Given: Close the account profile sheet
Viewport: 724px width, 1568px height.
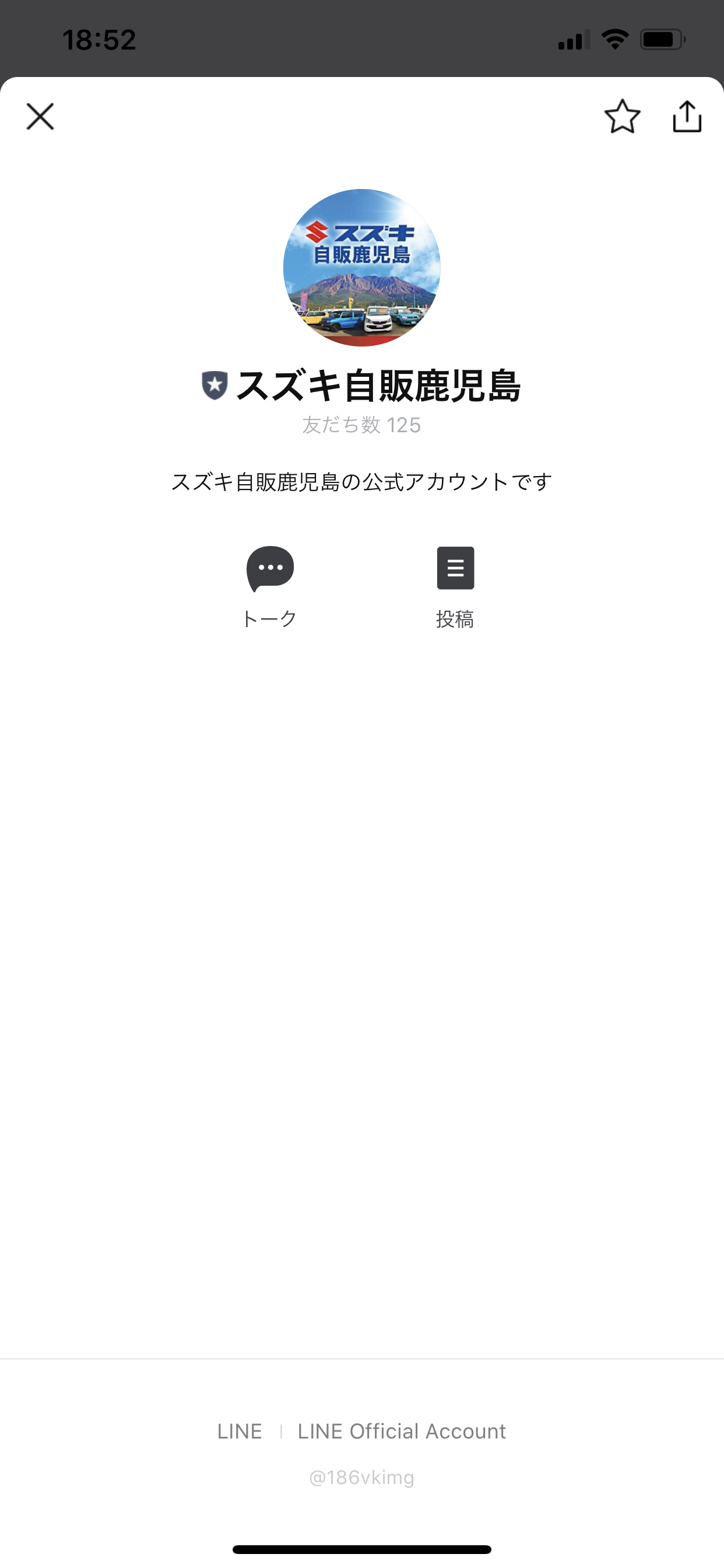Looking at the screenshot, I should point(40,116).
